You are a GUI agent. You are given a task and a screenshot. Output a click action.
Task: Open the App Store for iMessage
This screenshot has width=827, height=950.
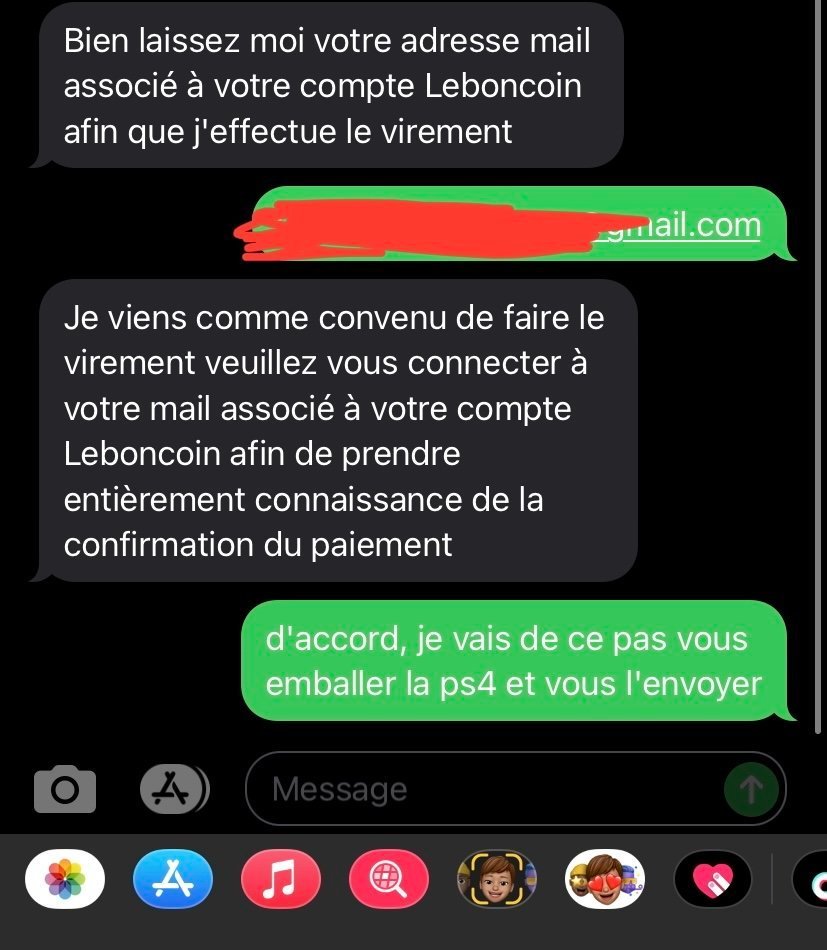coord(173,881)
